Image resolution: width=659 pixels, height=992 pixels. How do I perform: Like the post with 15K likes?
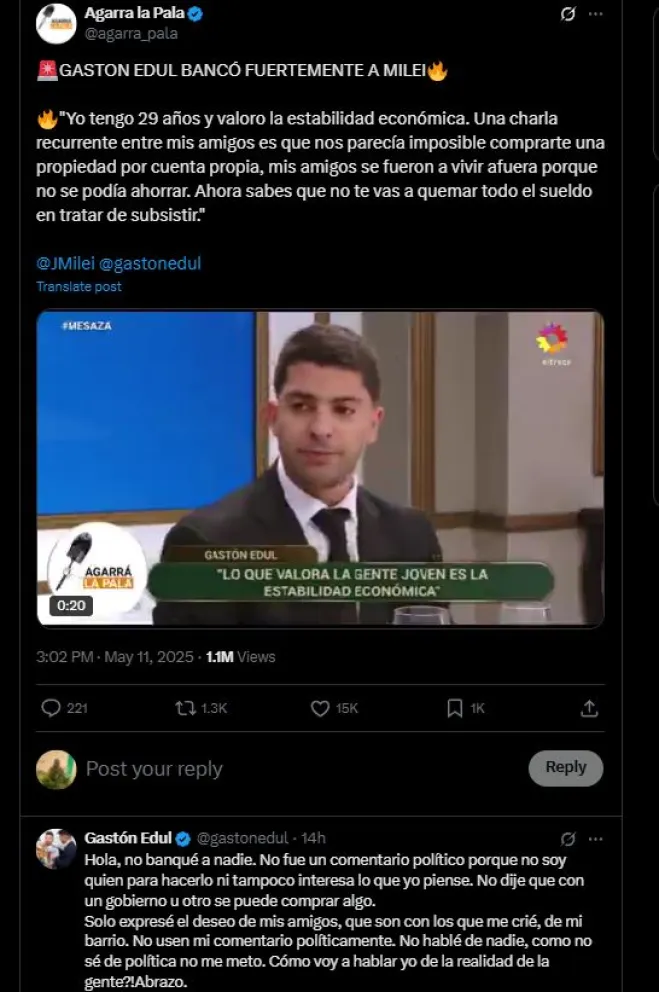320,708
